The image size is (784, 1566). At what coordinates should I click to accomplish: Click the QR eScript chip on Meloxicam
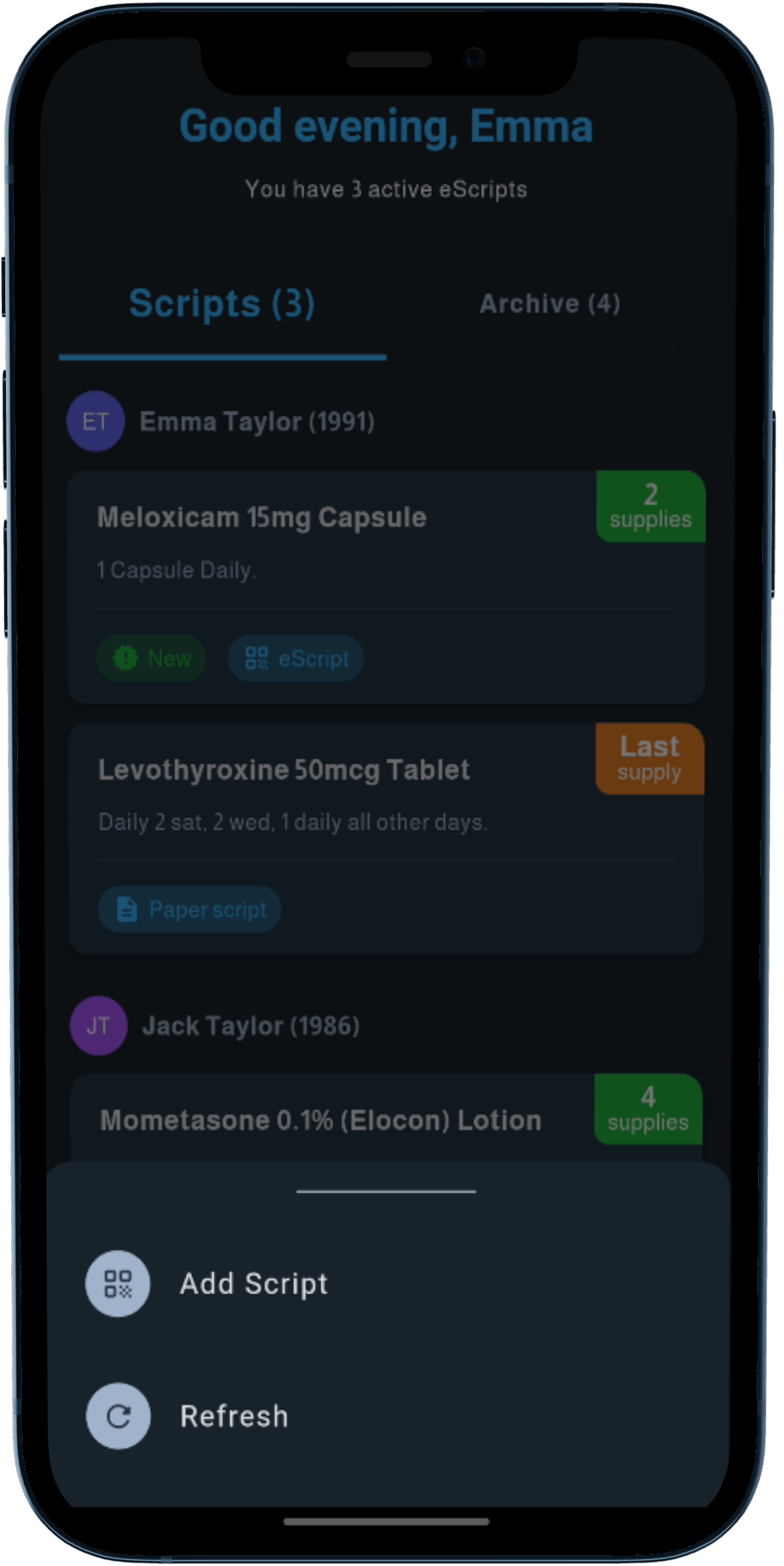click(x=295, y=658)
